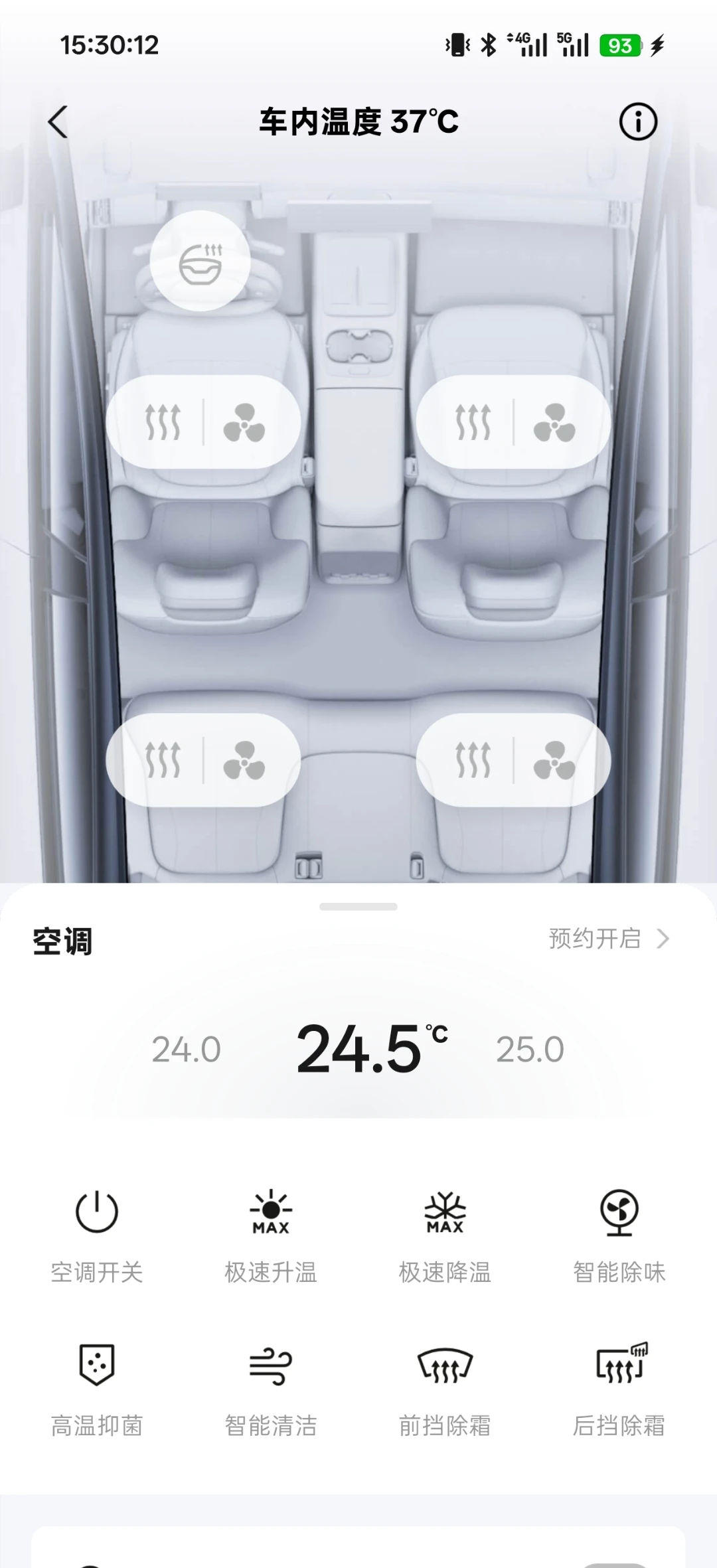Enable driver seat heating
The width and height of the screenshot is (717, 1568).
pos(163,422)
